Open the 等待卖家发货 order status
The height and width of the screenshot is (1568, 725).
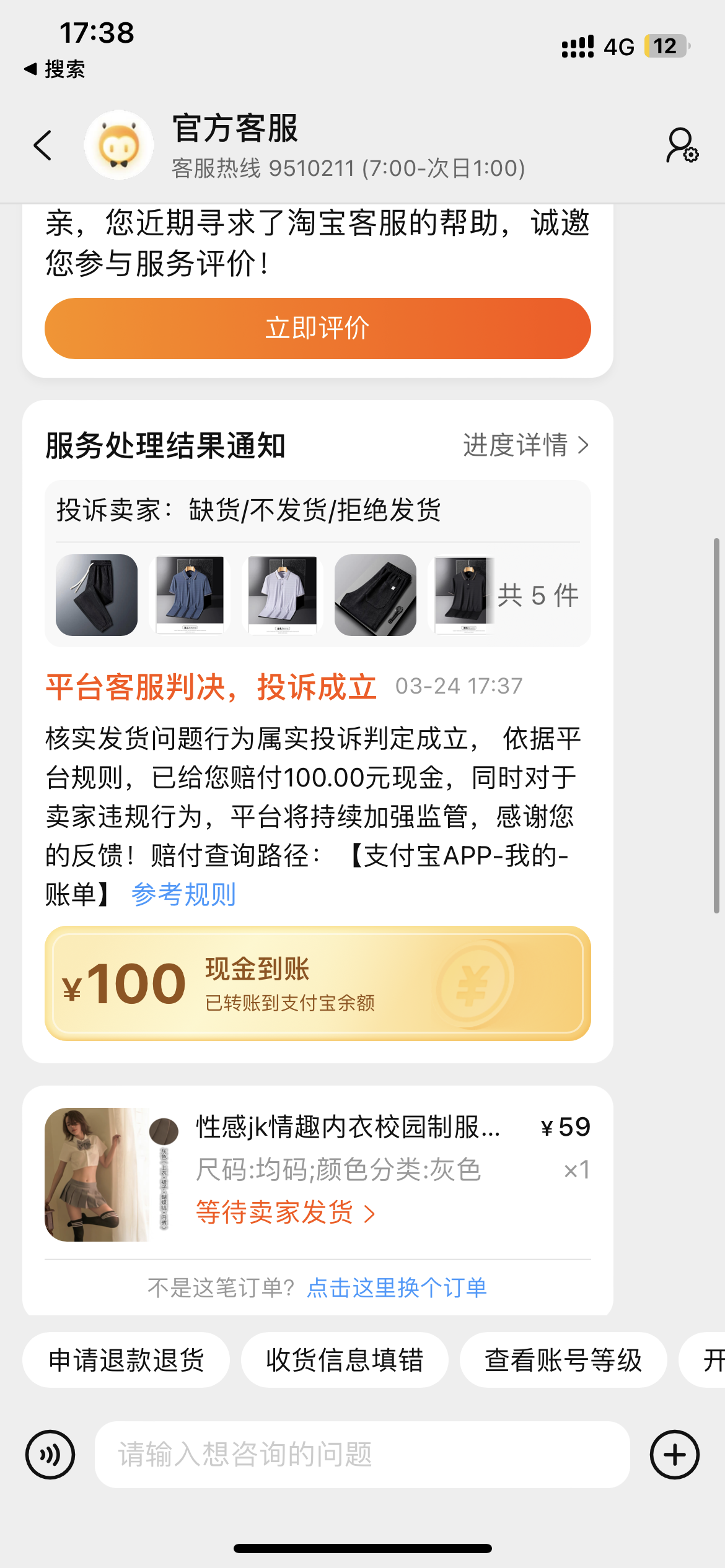285,1213
